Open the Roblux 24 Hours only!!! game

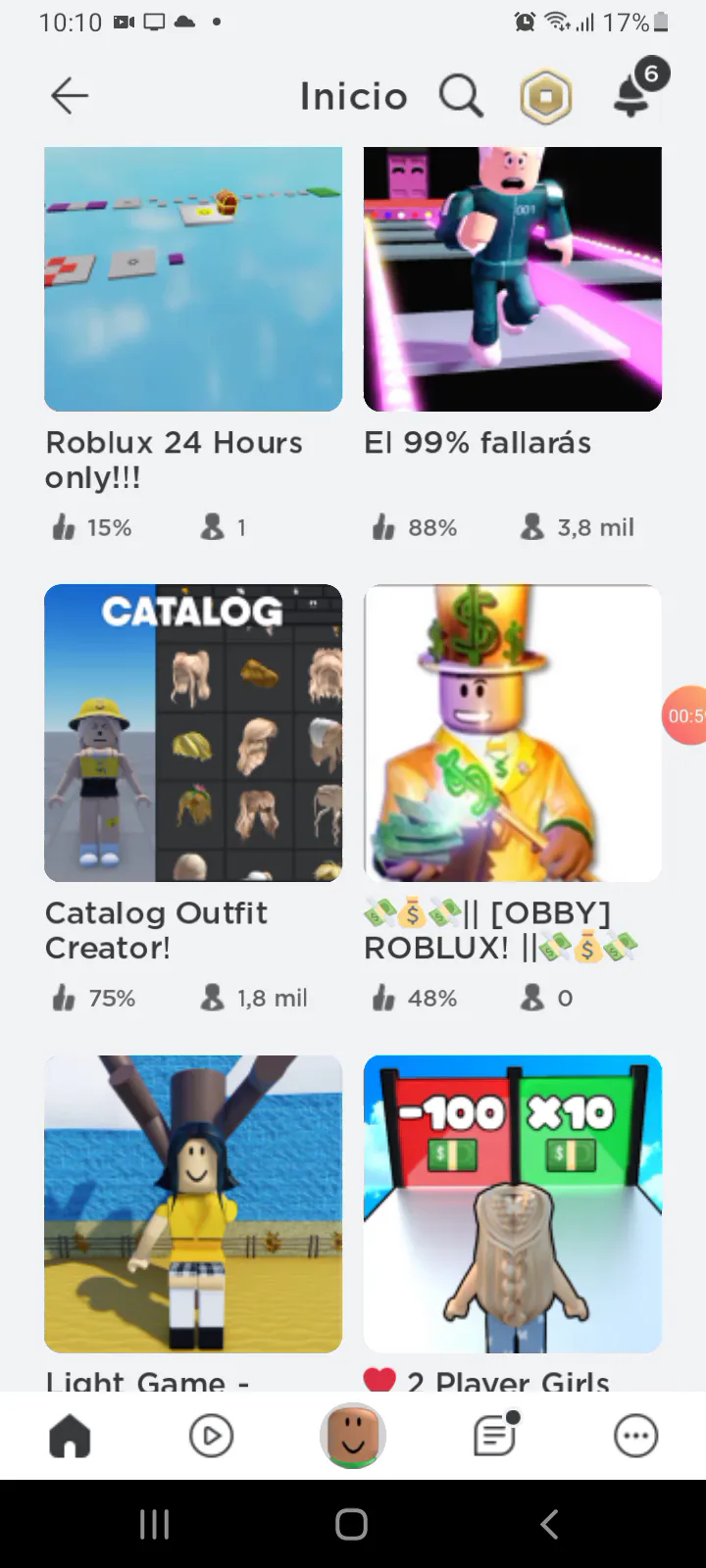[193, 279]
